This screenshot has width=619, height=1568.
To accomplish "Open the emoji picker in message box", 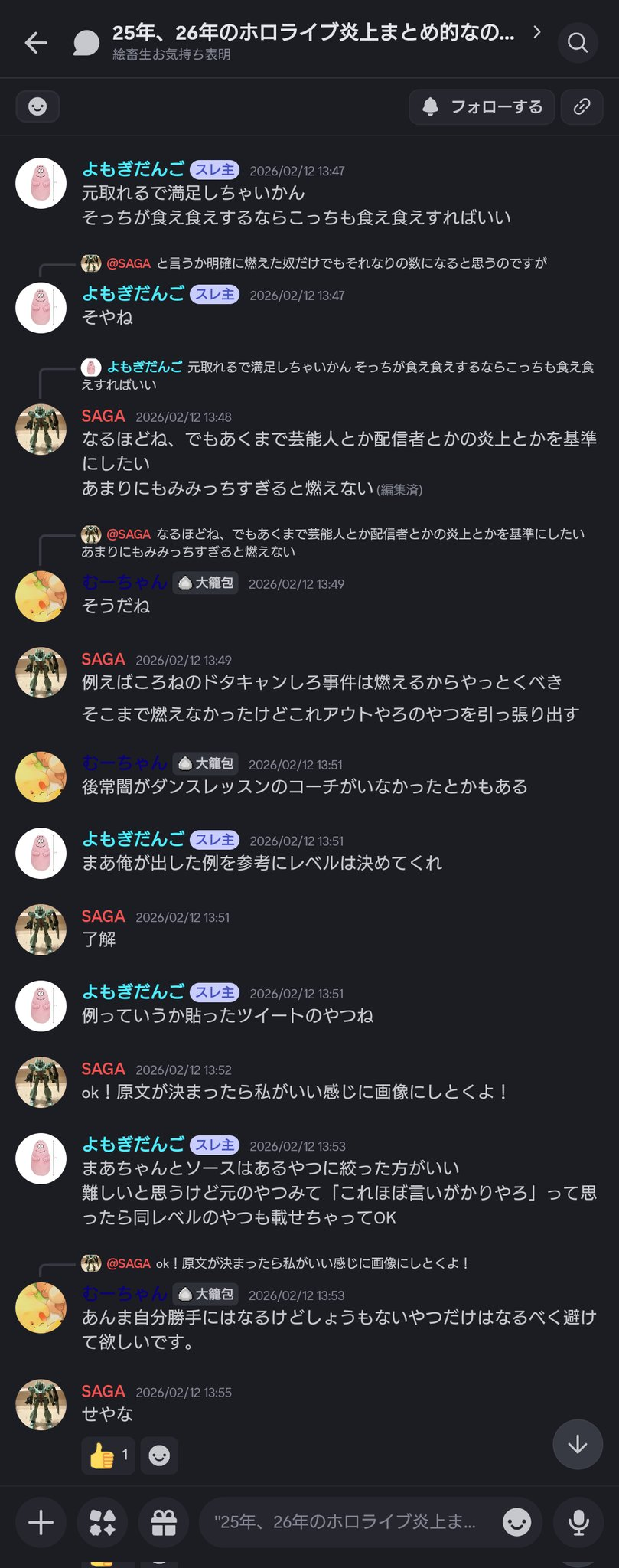I will (516, 1523).
